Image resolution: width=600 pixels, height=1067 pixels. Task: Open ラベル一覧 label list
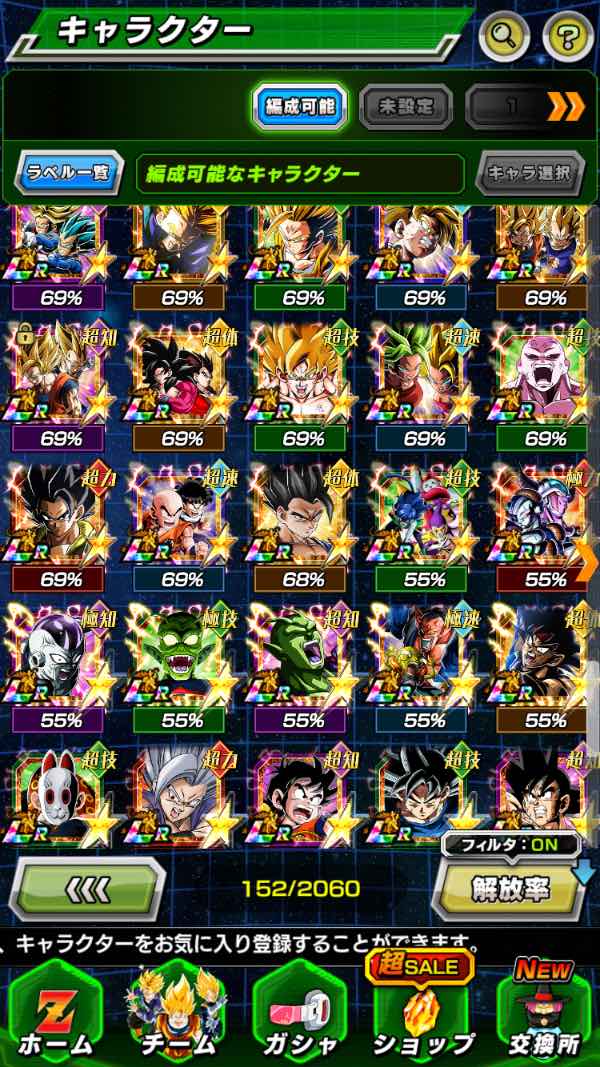[68, 173]
